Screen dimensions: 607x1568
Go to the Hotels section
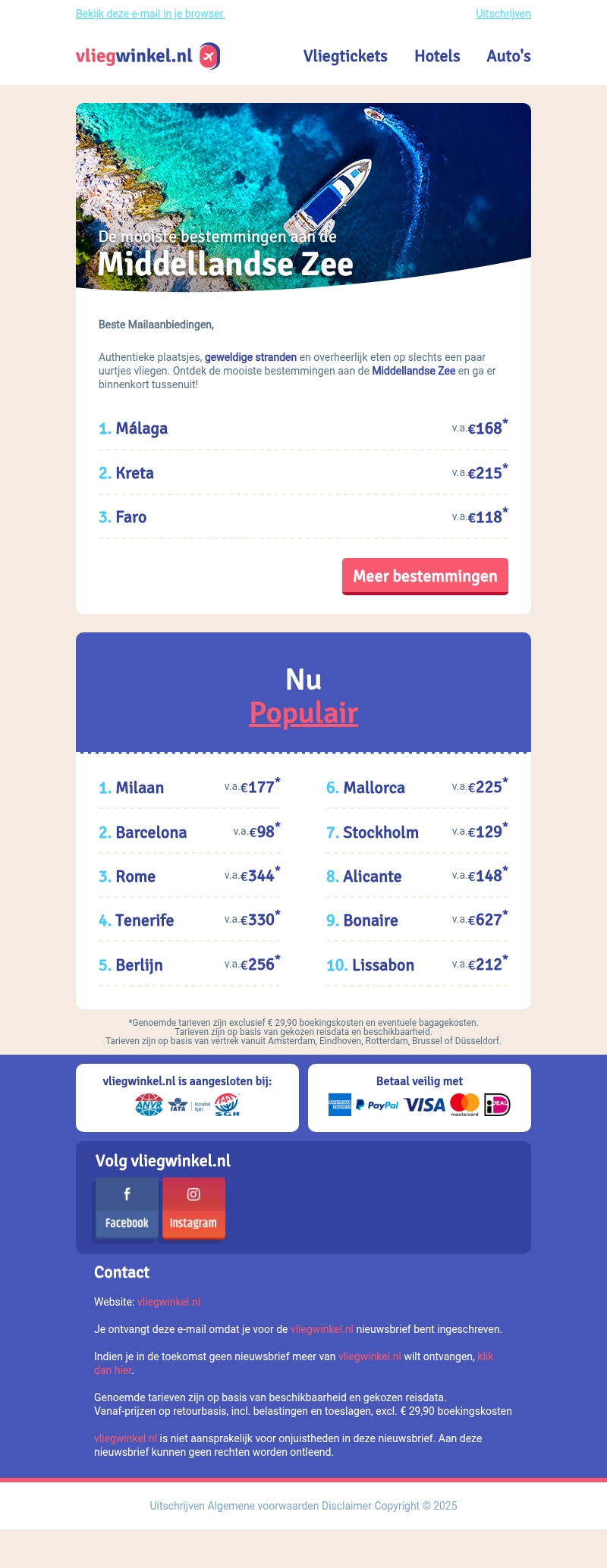(437, 56)
